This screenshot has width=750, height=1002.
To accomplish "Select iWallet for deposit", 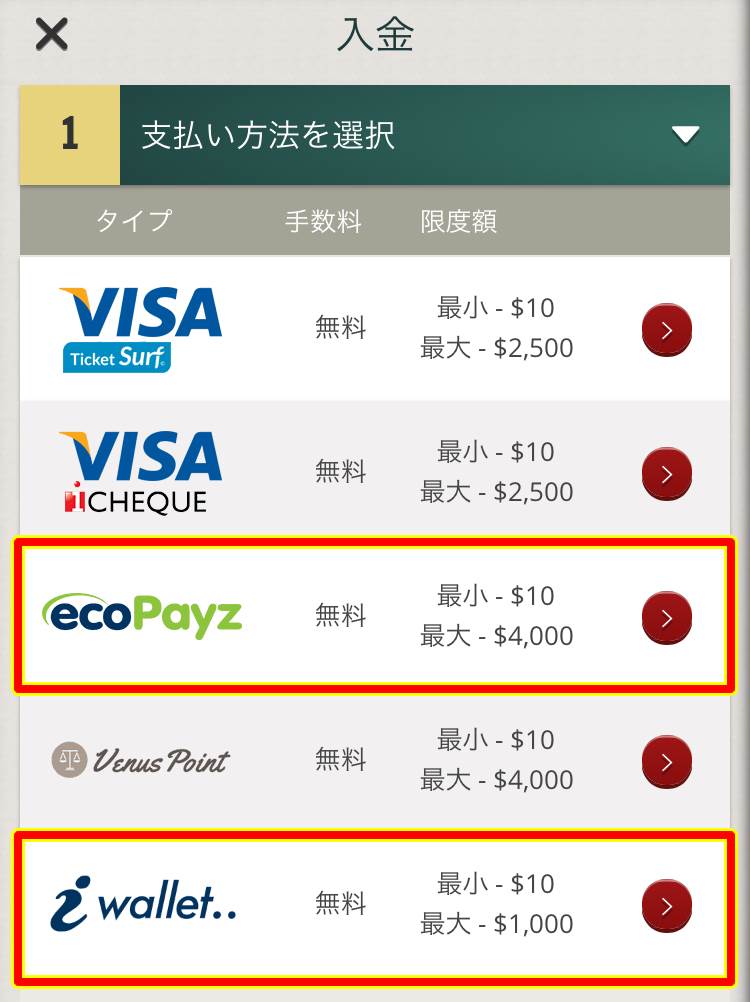I will (666, 905).
